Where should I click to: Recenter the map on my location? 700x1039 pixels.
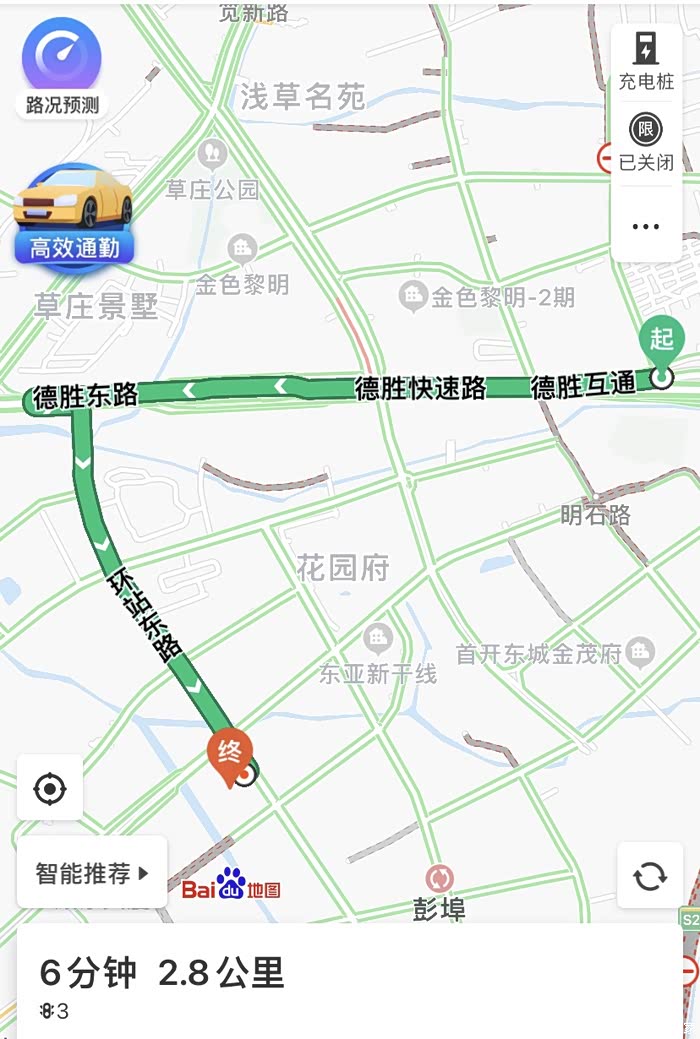pyautogui.click(x=50, y=789)
